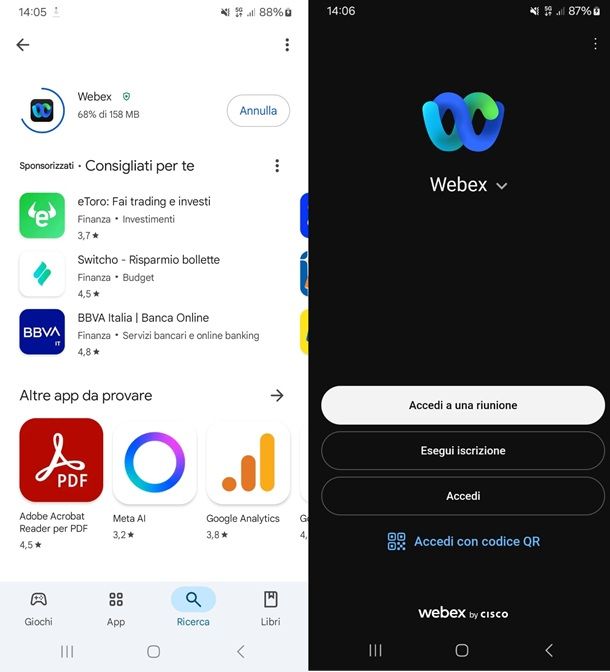The width and height of the screenshot is (610, 672).
Task: Expand the Webex dropdown chevron
Action: [502, 186]
